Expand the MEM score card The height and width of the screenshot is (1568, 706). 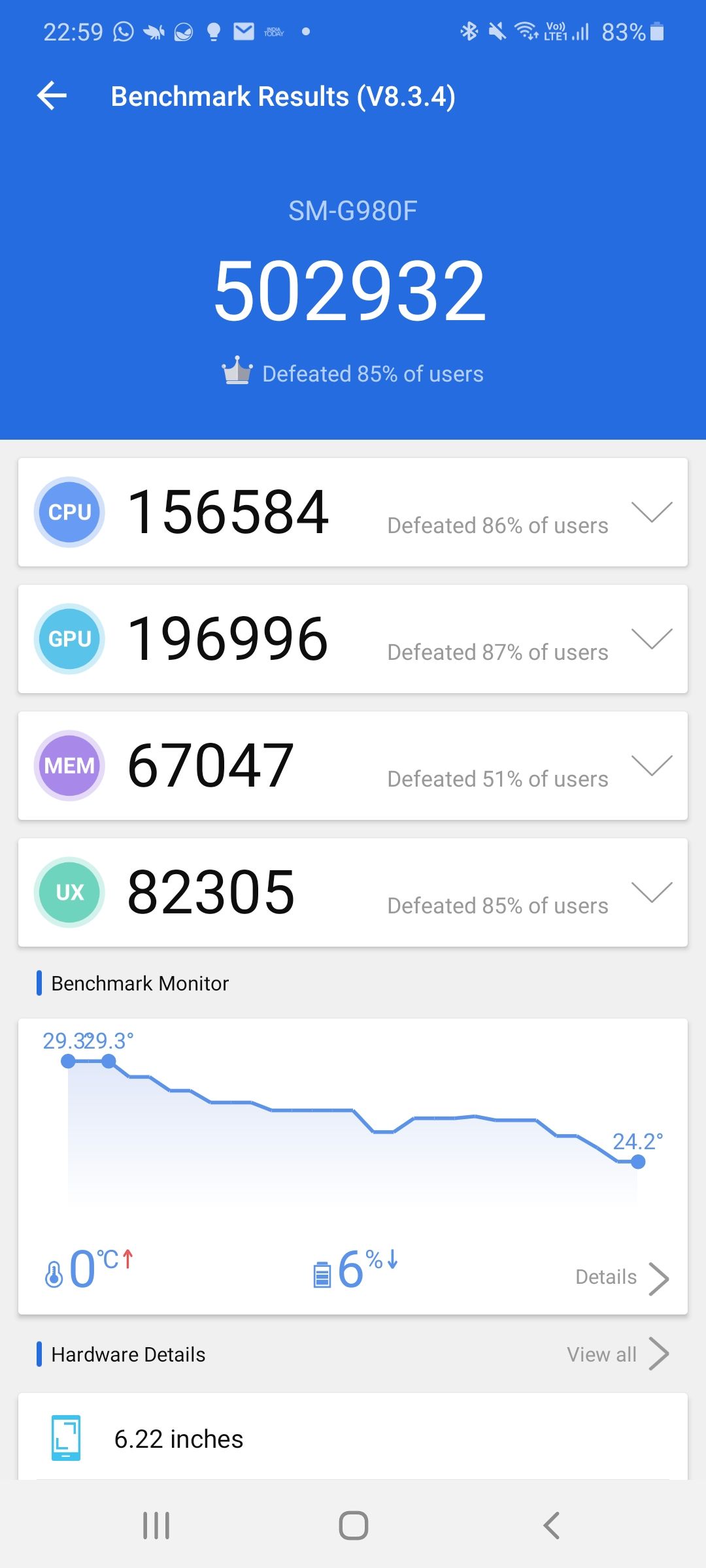[651, 766]
